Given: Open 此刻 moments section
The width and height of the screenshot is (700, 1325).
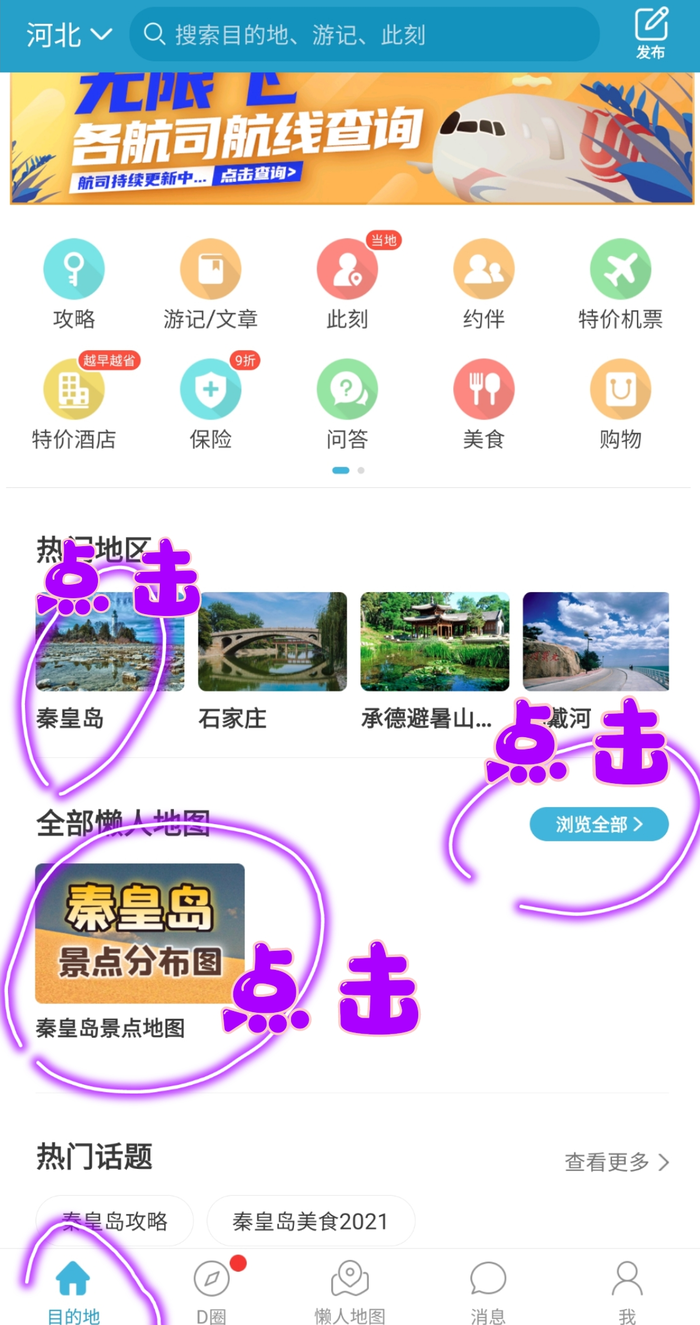Looking at the screenshot, I should (347, 284).
